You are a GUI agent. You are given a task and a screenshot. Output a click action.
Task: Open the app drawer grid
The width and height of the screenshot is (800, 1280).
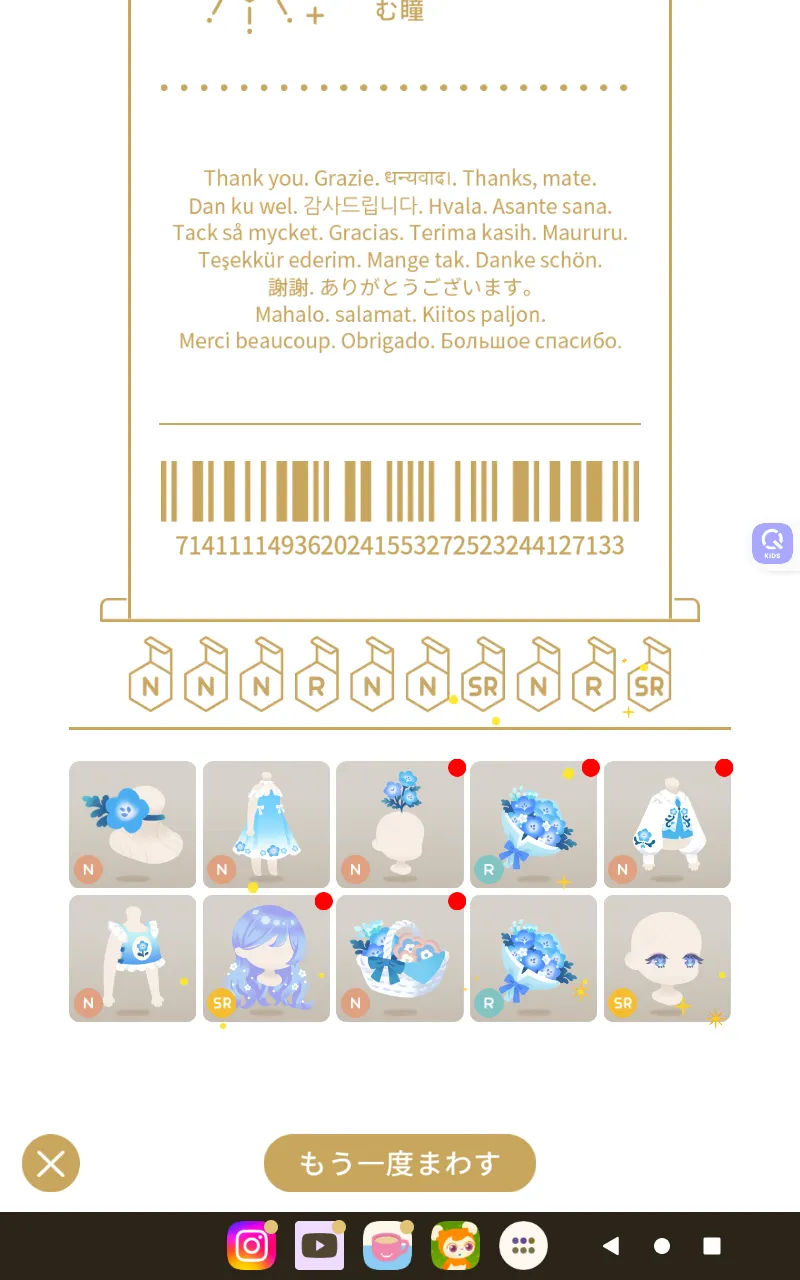coord(523,1246)
